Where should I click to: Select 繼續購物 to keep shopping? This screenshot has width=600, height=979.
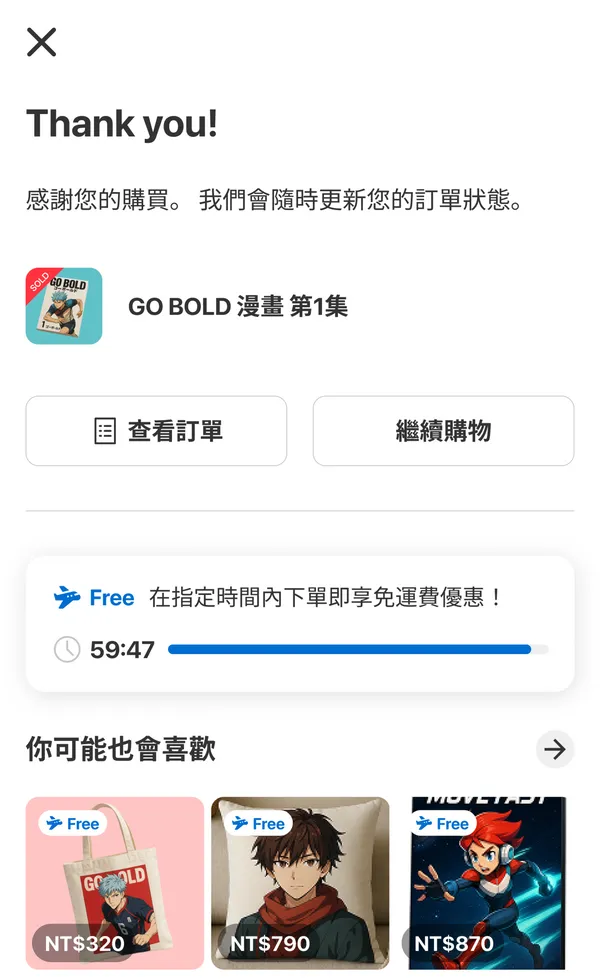pyautogui.click(x=443, y=431)
